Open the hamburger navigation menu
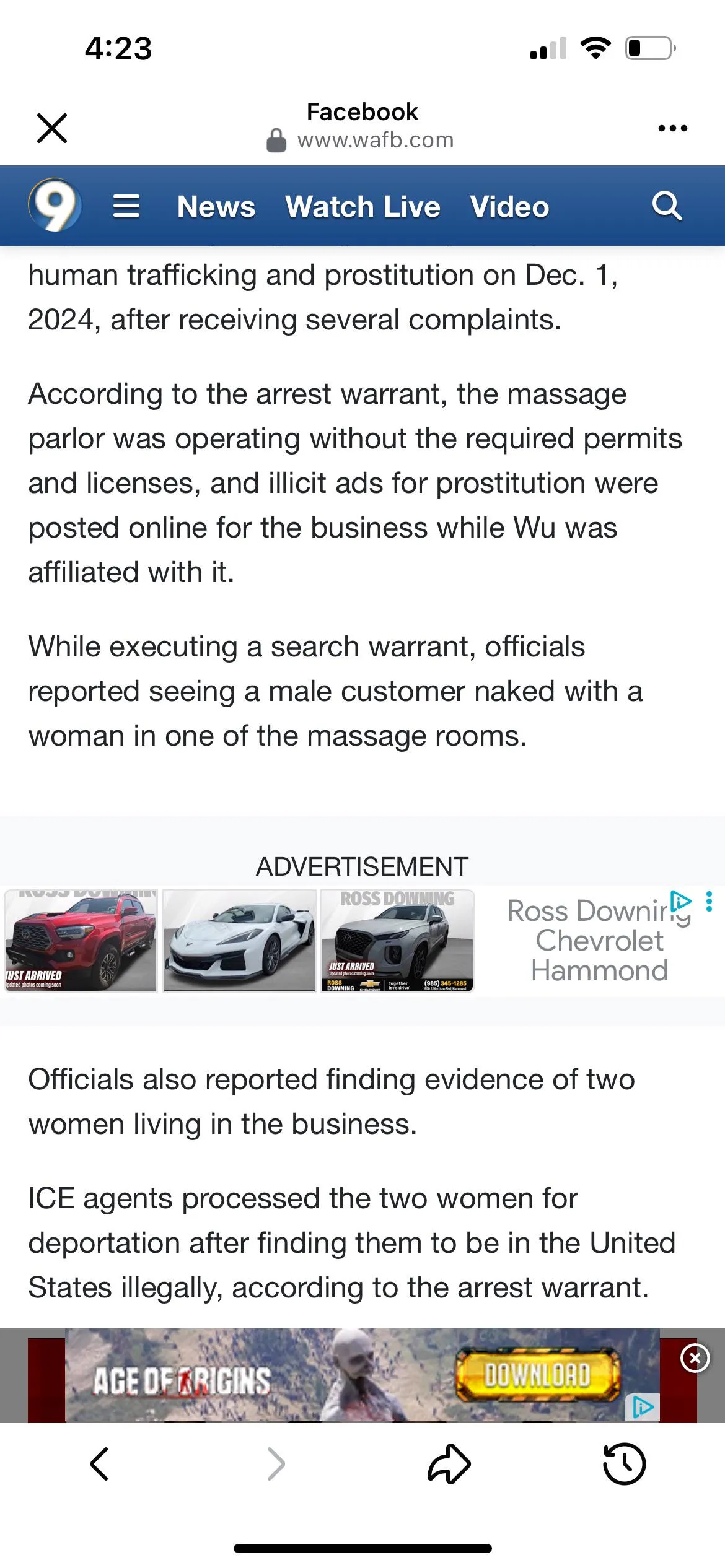Screen dimensions: 725x1568 [x=126, y=206]
